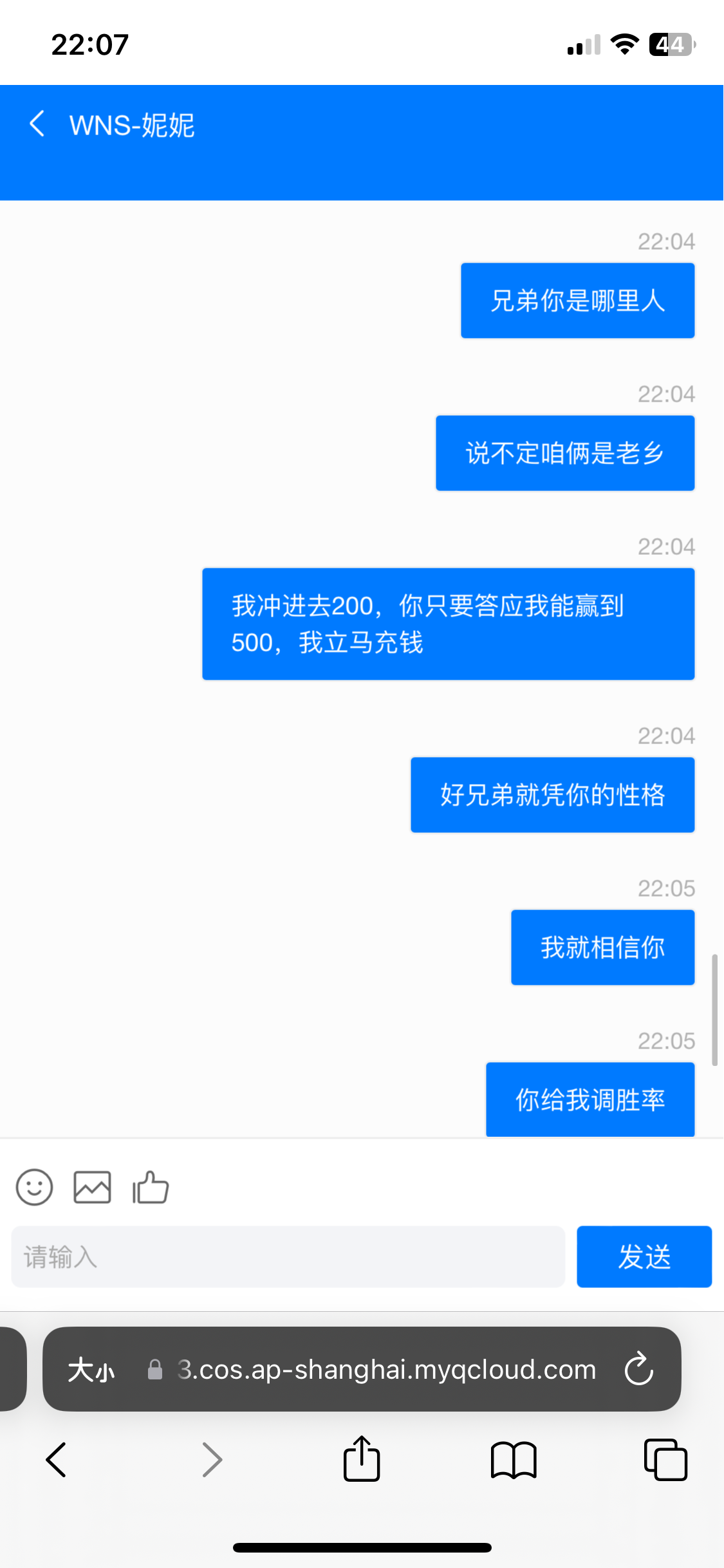
Task: Open Safari bookmarks
Action: [513, 1460]
